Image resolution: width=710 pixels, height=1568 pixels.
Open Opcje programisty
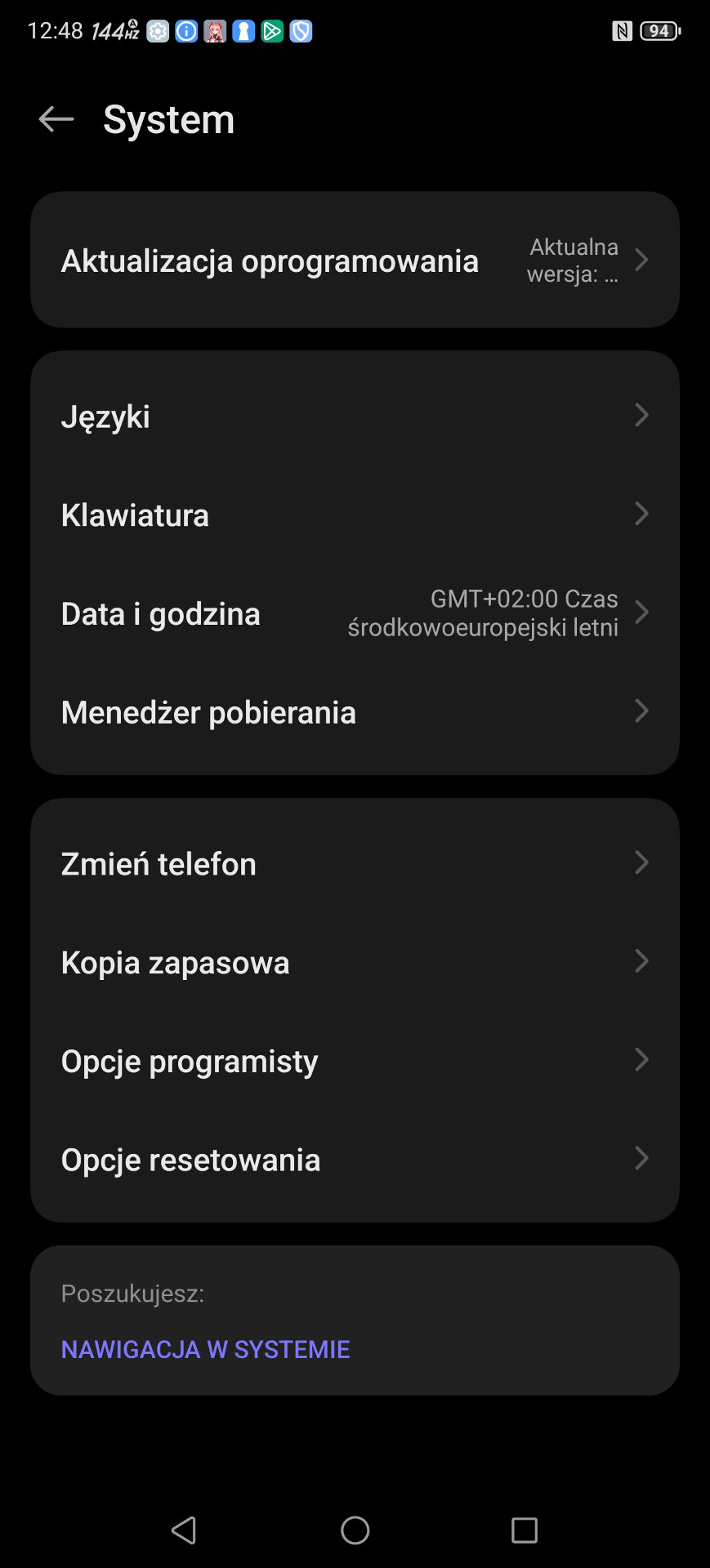[x=354, y=1061]
